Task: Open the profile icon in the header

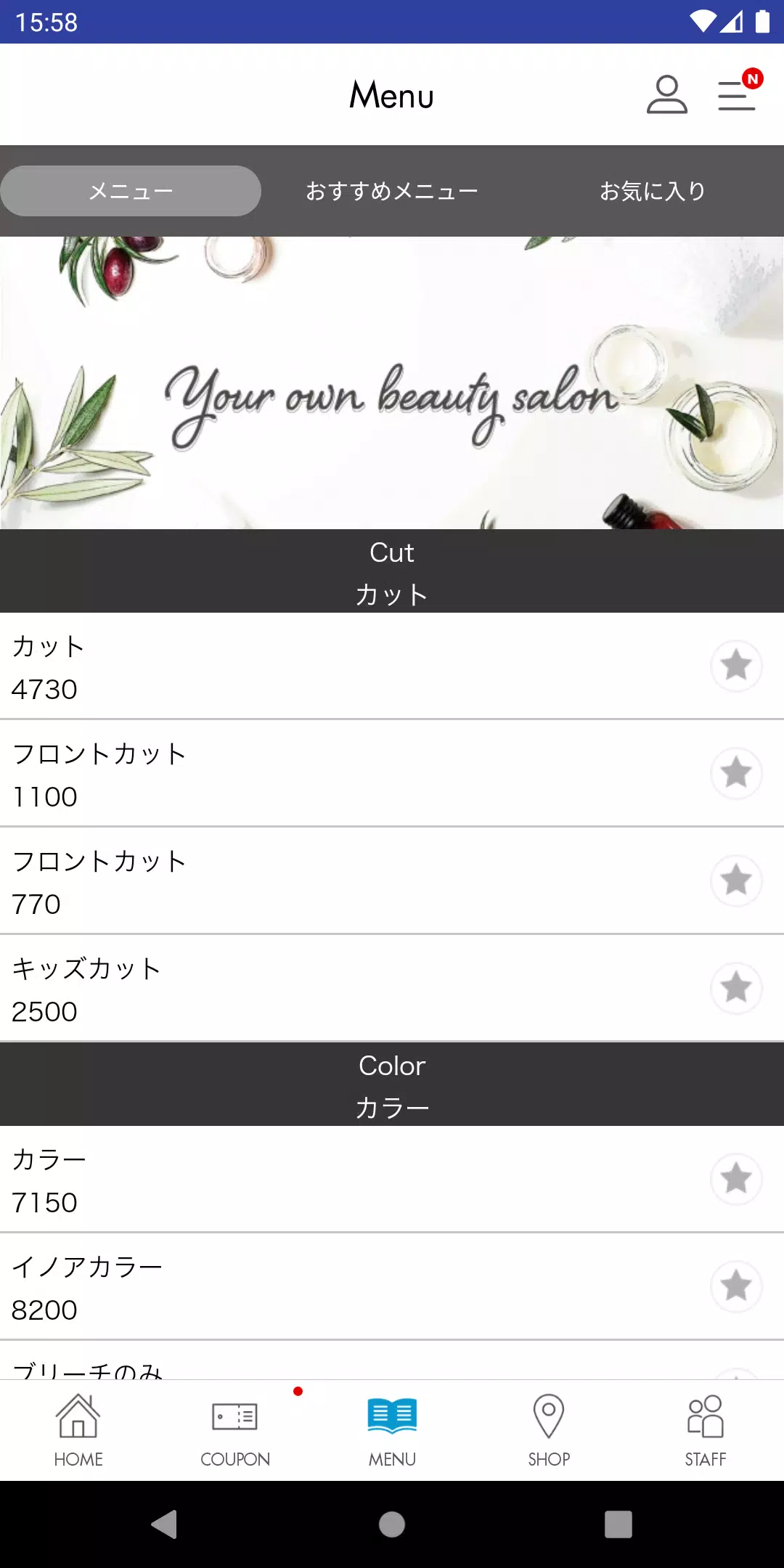Action: tap(667, 95)
